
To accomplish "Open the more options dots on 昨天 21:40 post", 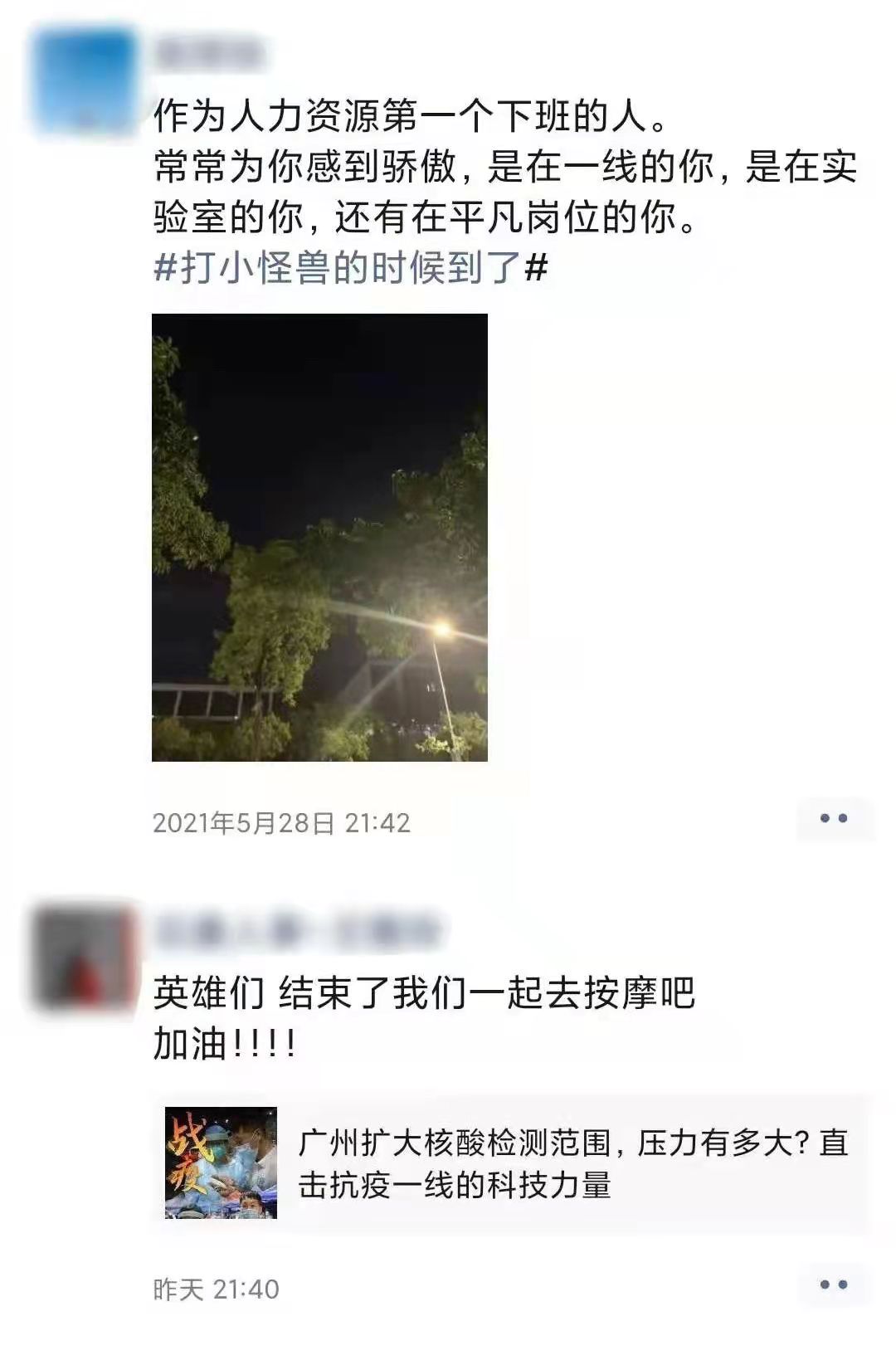I will pyautogui.click(x=833, y=1285).
